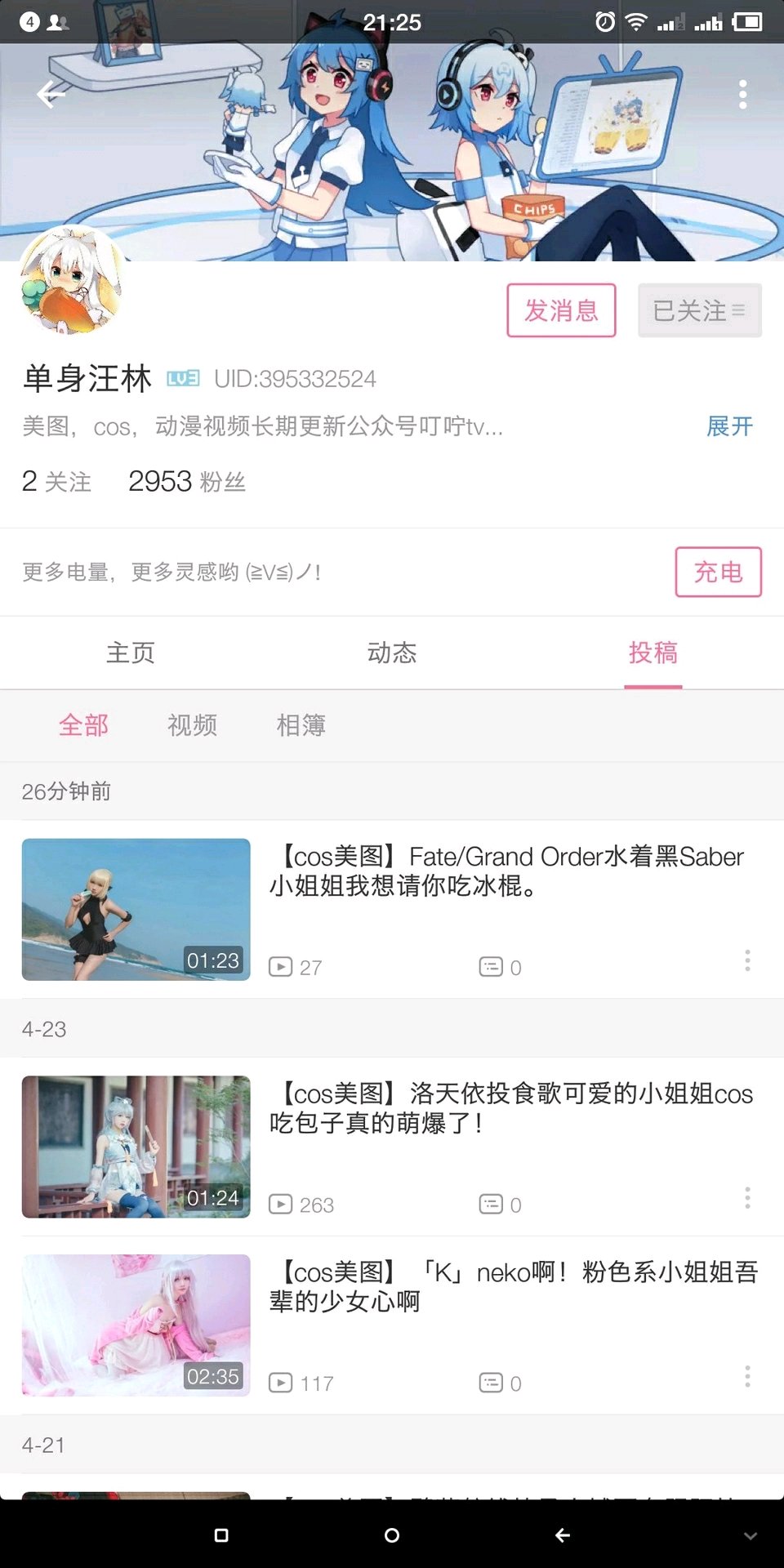Select the 投稿 tab
784x1568 pixels.
click(x=653, y=653)
